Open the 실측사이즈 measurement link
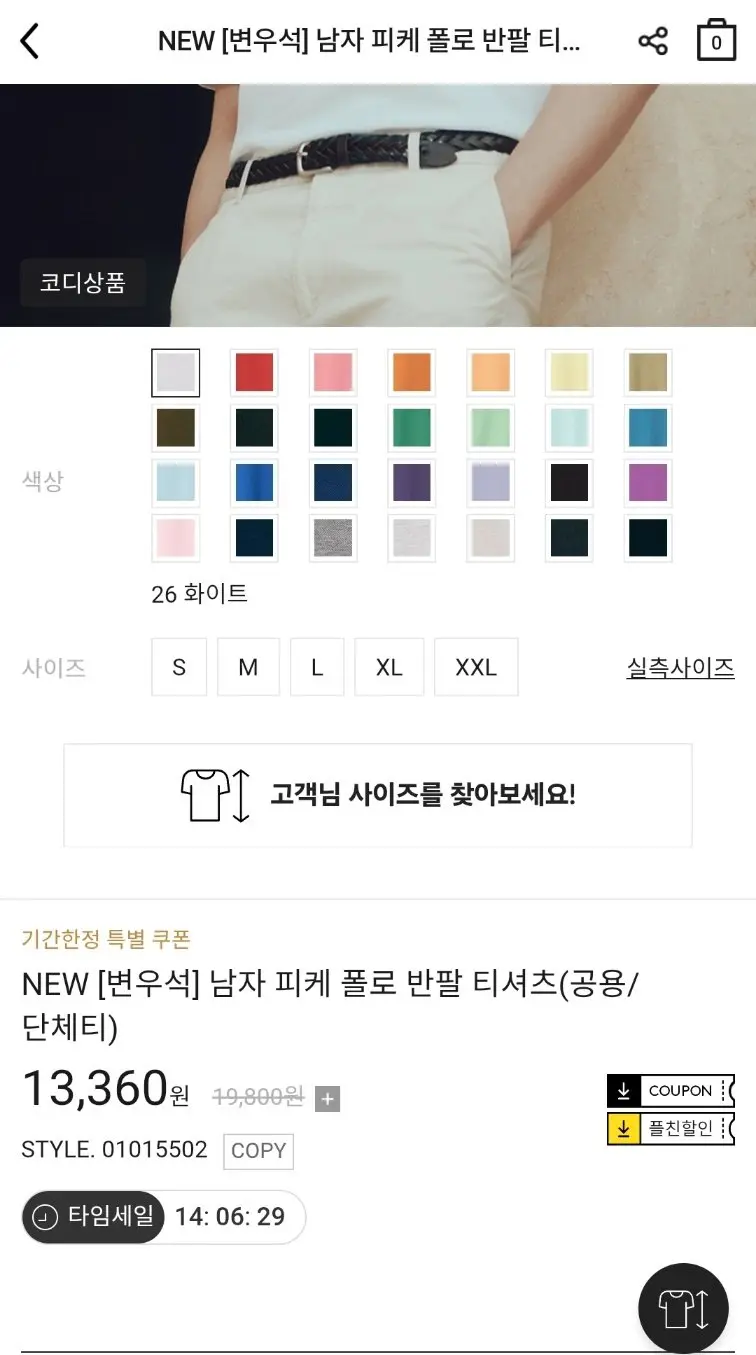Image resolution: width=756 pixels, height=1355 pixels. [x=681, y=667]
